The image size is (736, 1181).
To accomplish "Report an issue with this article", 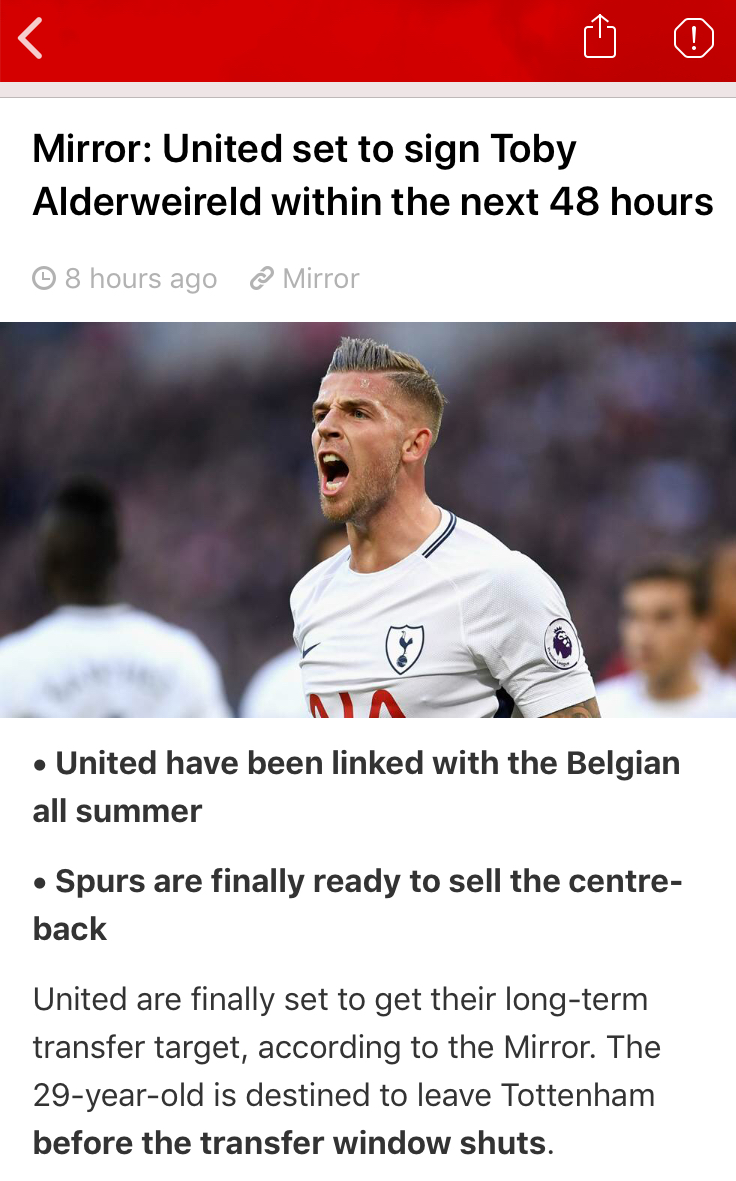I will pyautogui.click(x=693, y=39).
